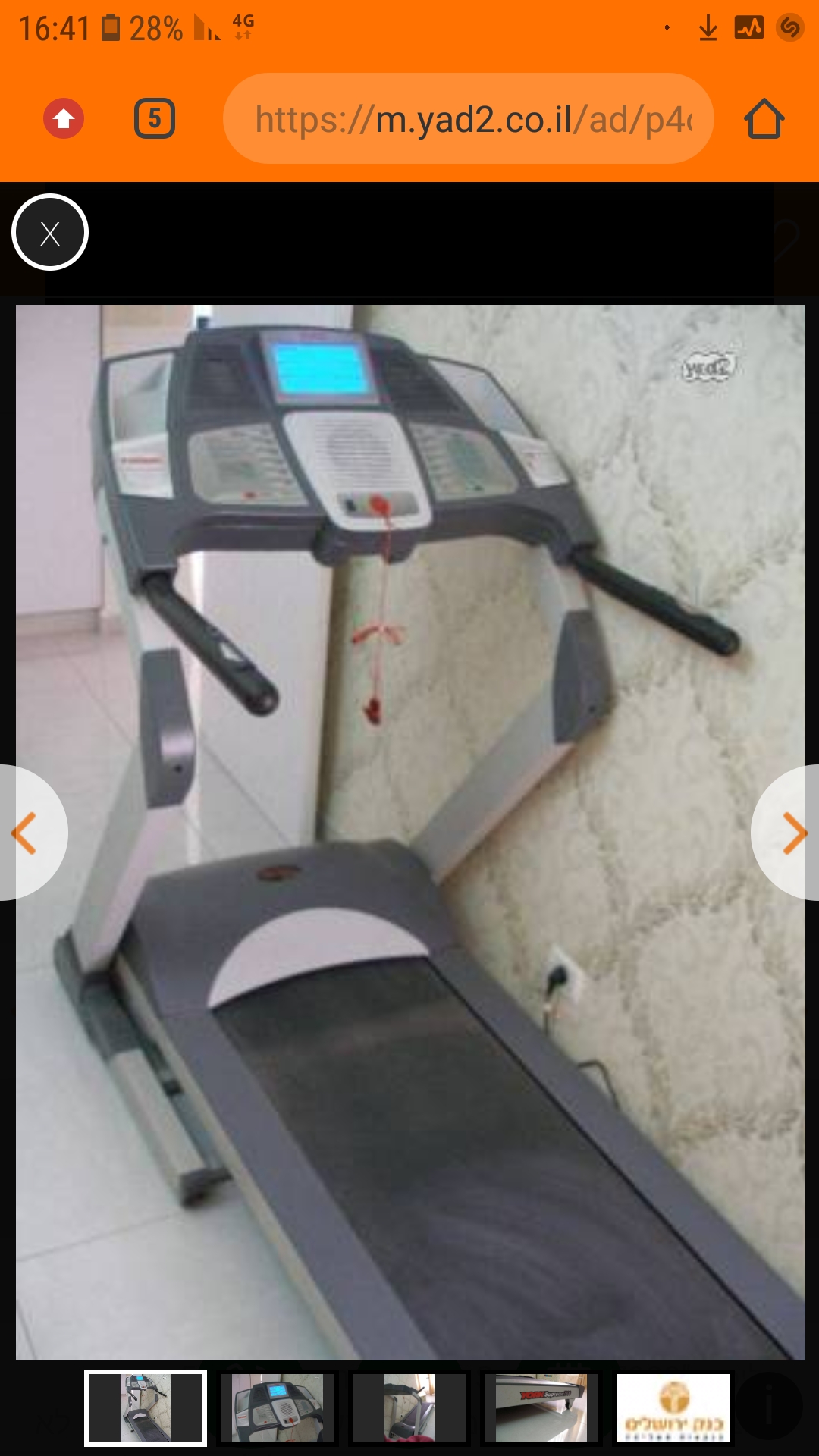The height and width of the screenshot is (1456, 819).
Task: Open the fifth thumbnail with orange logo
Action: [673, 1407]
